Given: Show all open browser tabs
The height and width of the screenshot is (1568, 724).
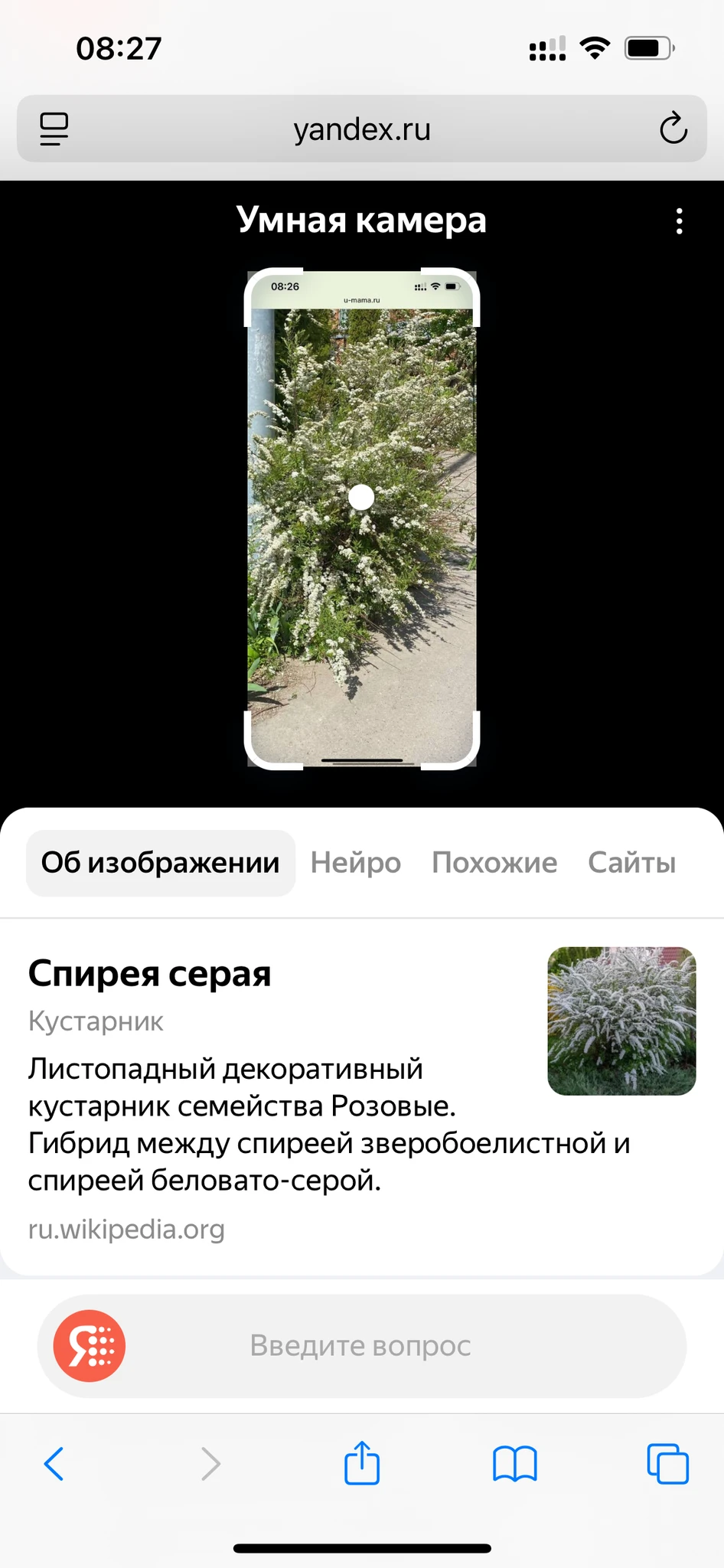Looking at the screenshot, I should pos(668,1464).
